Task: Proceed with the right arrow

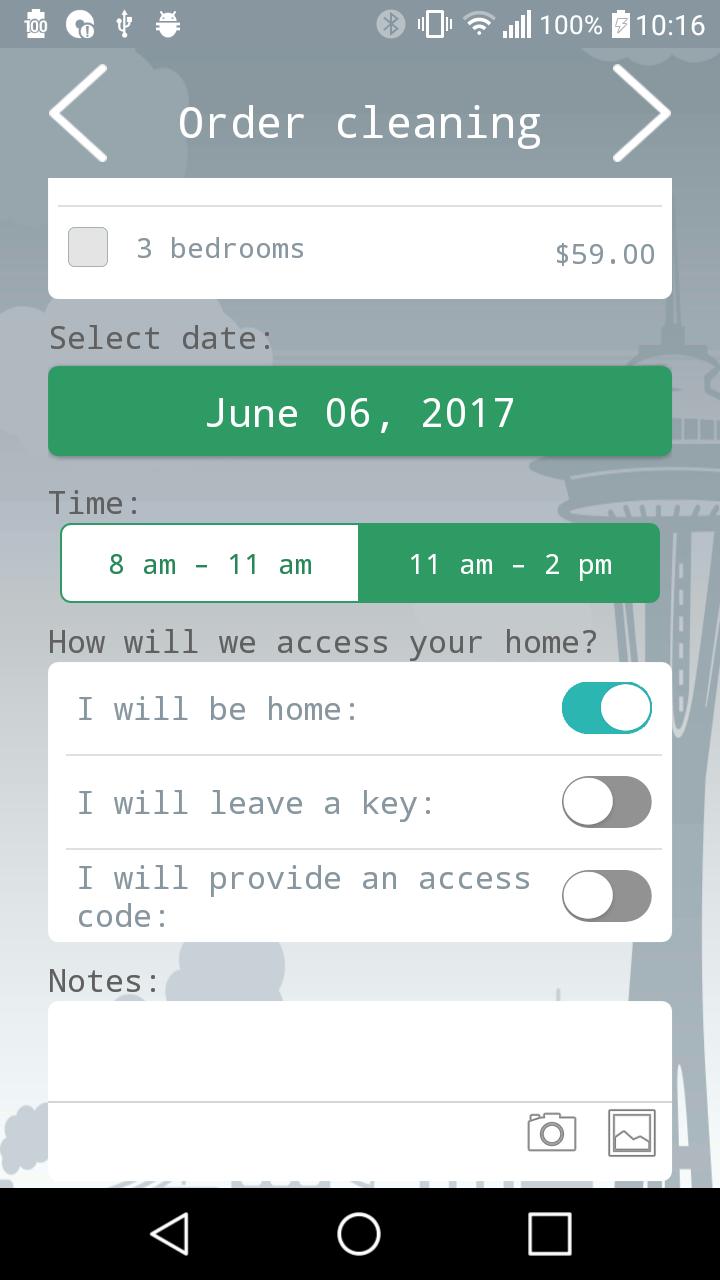Action: 641,114
